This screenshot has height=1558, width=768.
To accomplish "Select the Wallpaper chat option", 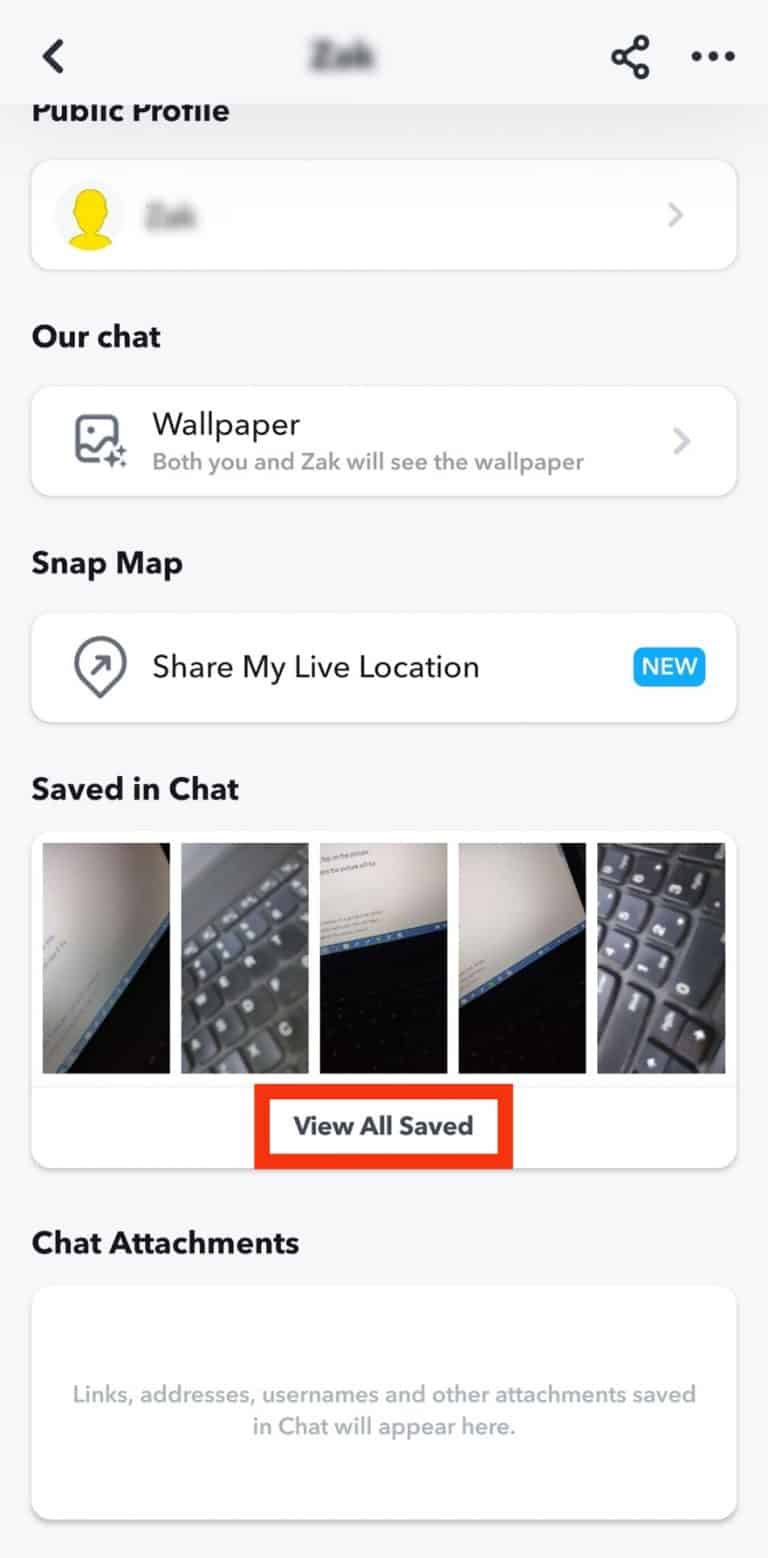I will pyautogui.click(x=226, y=424).
